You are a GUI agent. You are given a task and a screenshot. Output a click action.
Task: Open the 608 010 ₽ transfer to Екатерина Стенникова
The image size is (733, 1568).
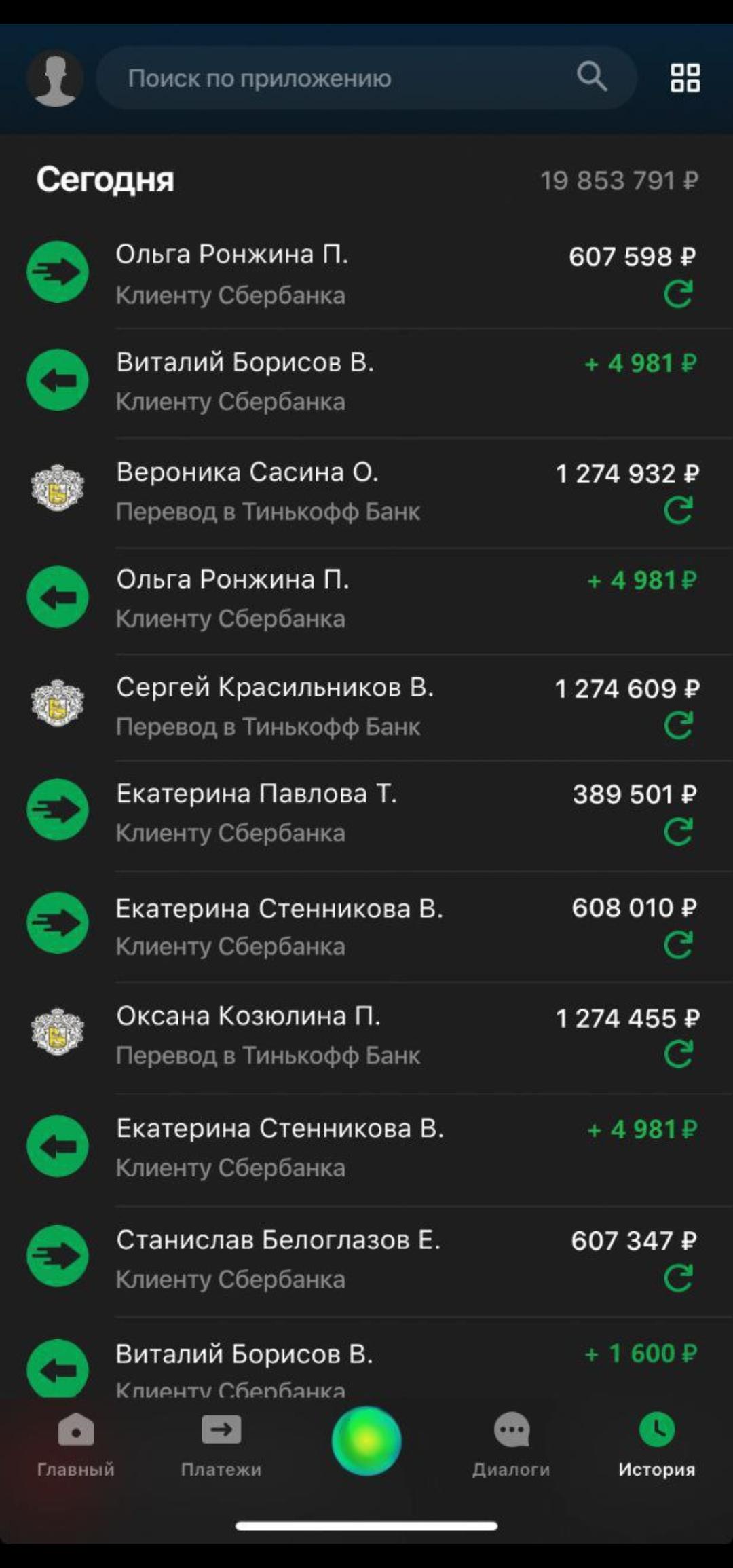click(x=366, y=927)
